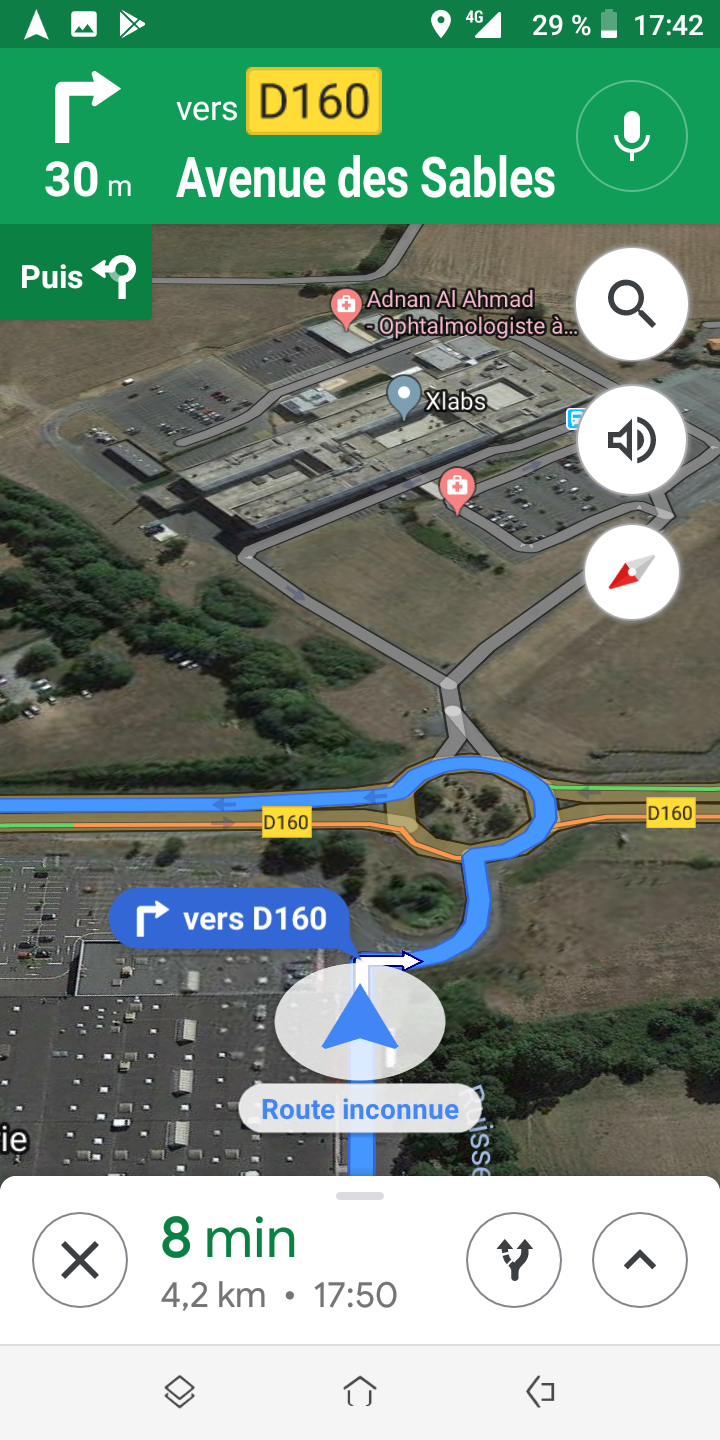Open Adnan Al Ahmad ophtalmologiste marker
The width and height of the screenshot is (720, 1440).
click(346, 307)
